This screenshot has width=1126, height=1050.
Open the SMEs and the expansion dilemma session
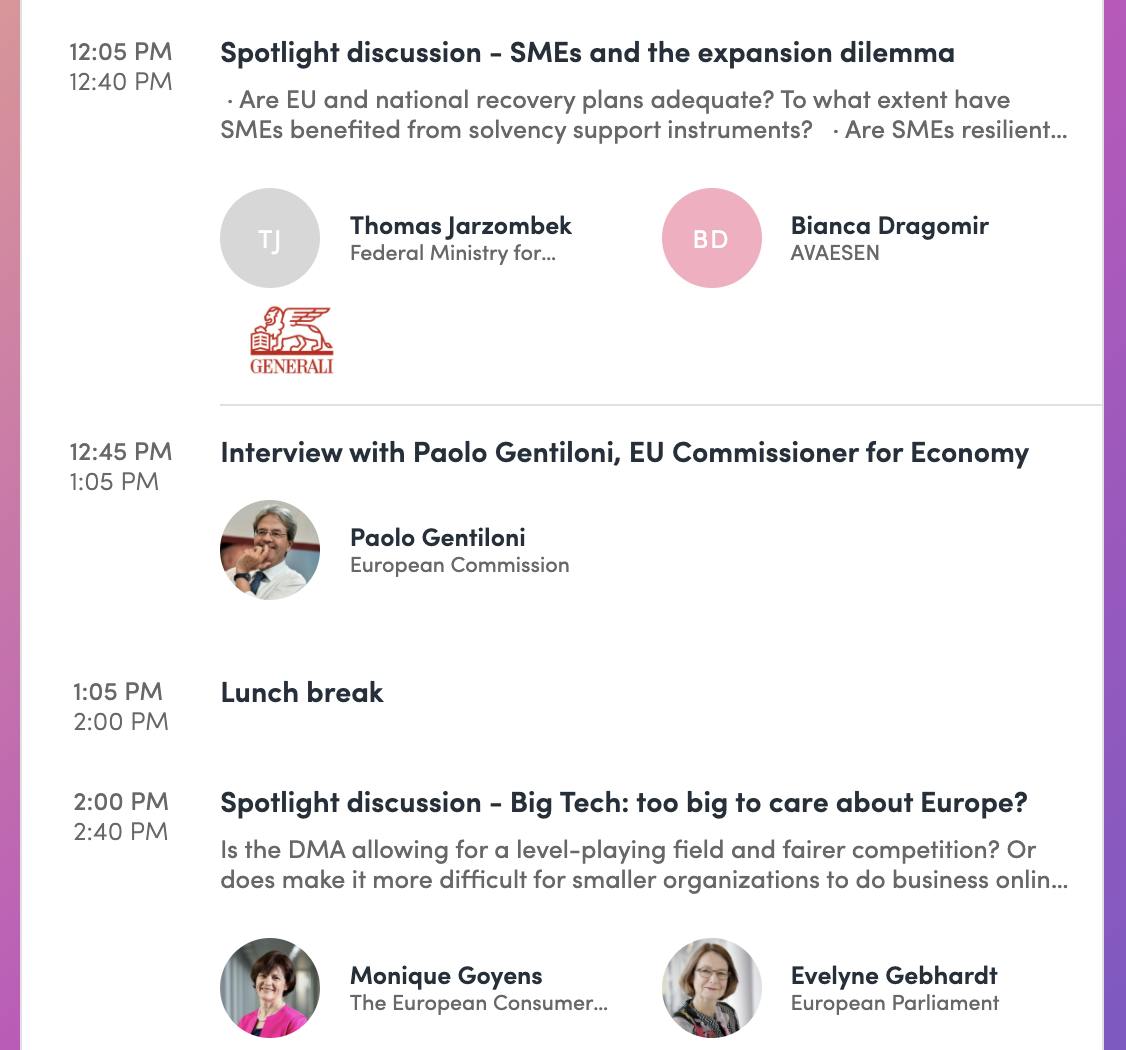587,52
